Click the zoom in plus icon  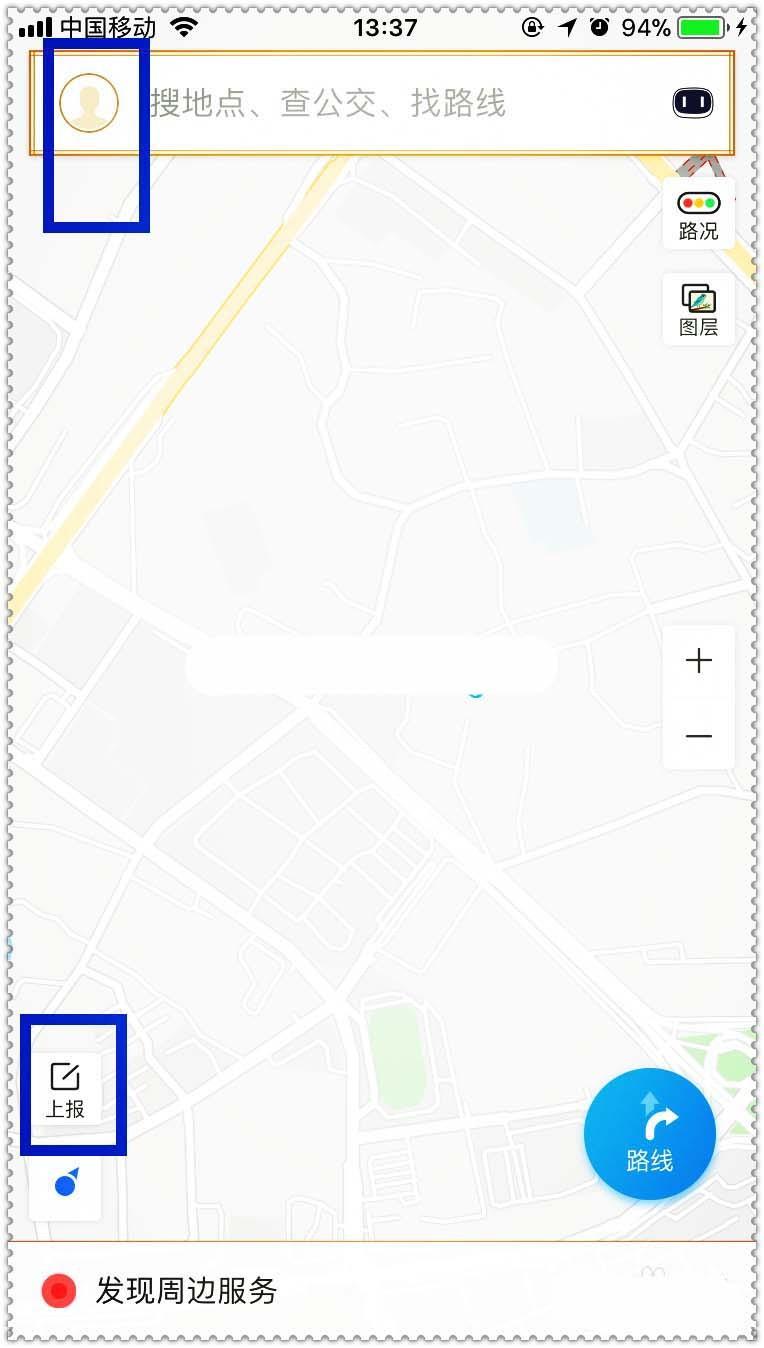coord(698,660)
